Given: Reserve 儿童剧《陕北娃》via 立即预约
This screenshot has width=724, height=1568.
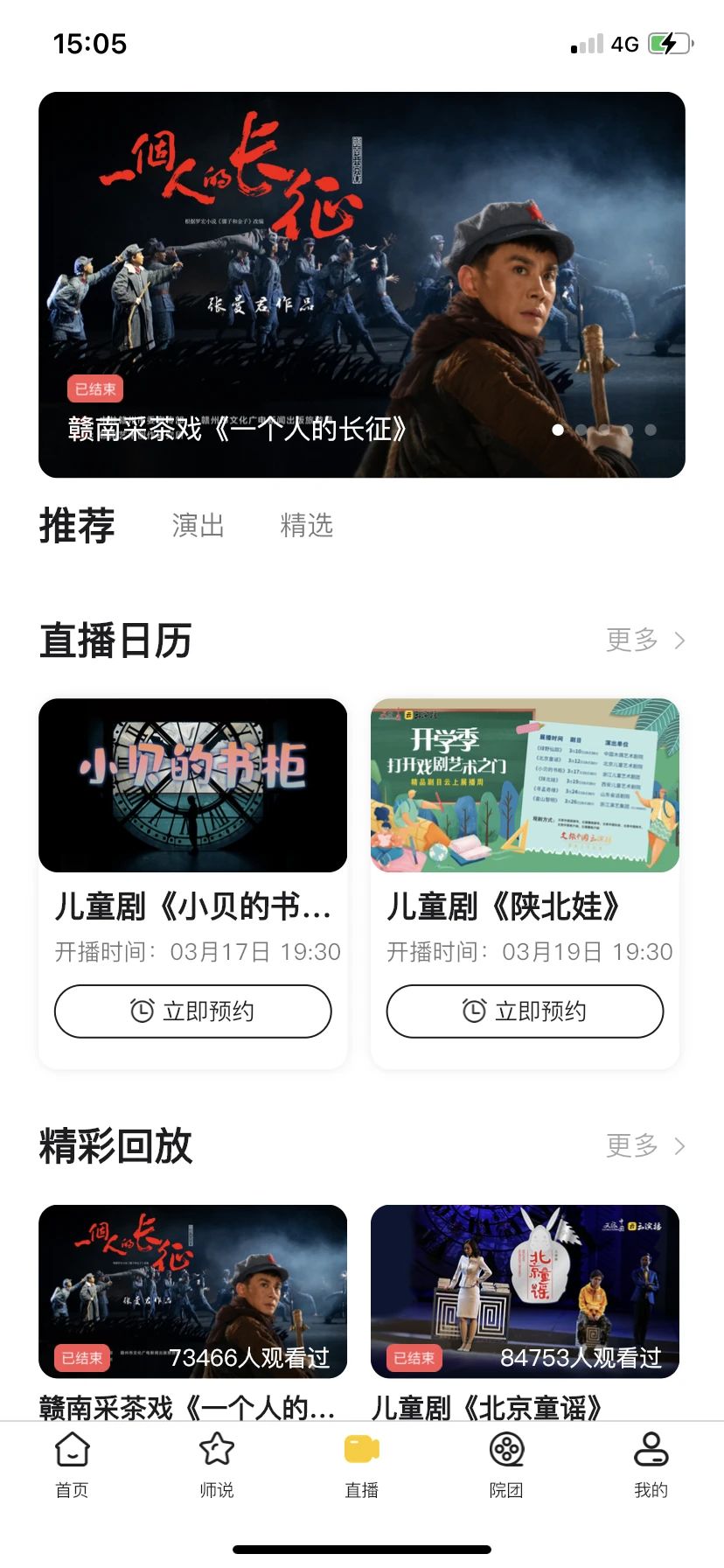Looking at the screenshot, I should coord(524,1011).
